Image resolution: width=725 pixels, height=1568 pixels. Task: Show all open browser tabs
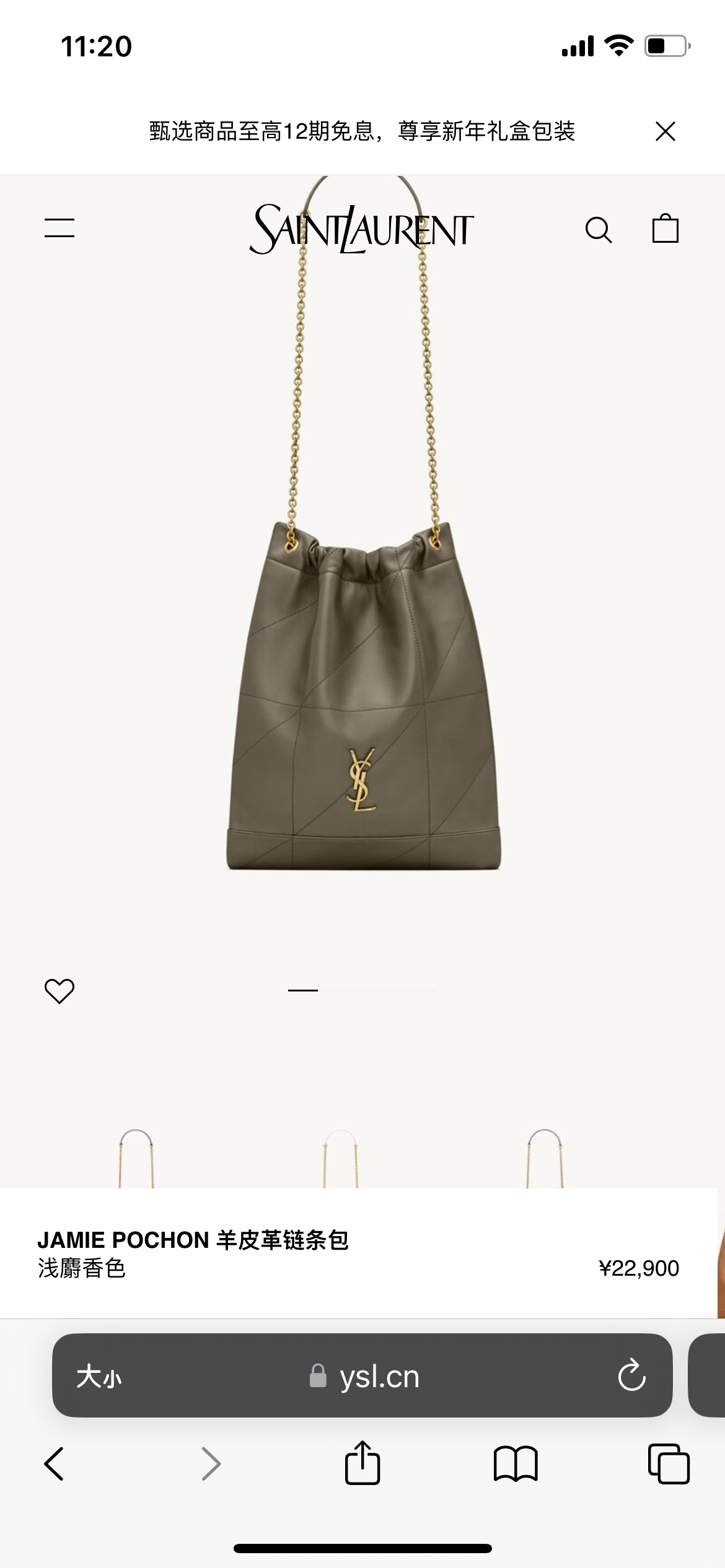tap(668, 1464)
